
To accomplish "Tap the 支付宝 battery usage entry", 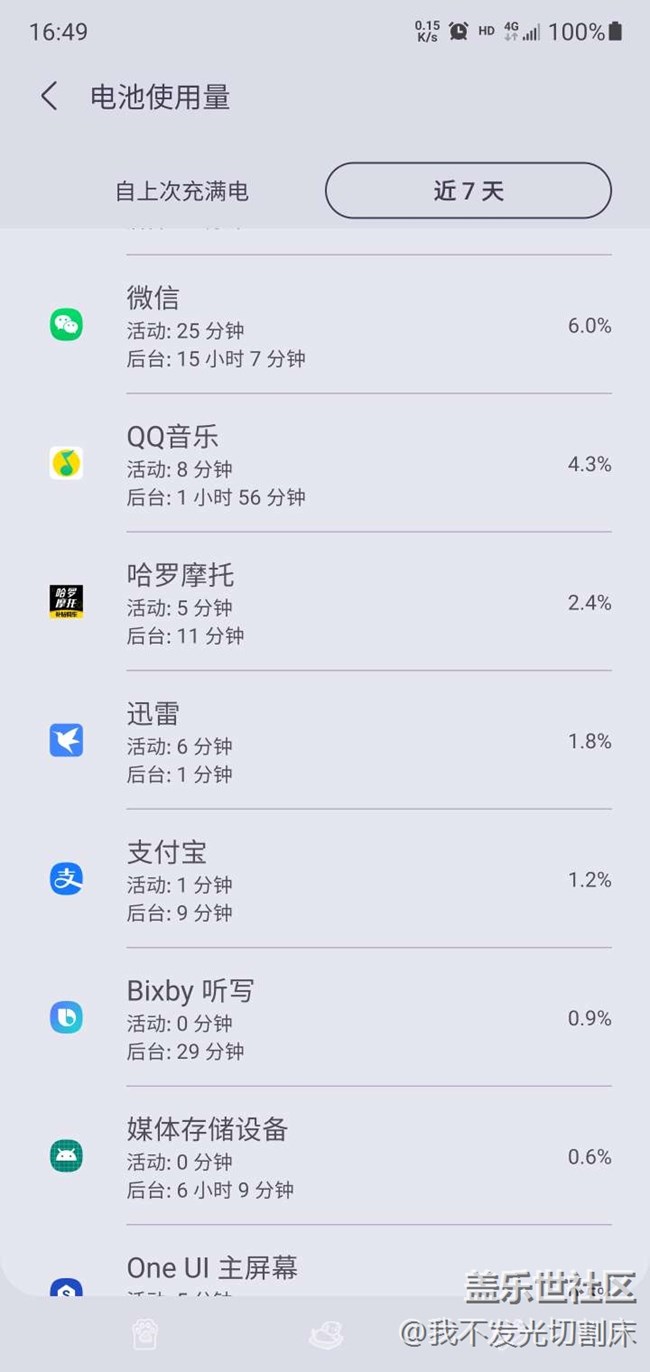I will (330, 880).
